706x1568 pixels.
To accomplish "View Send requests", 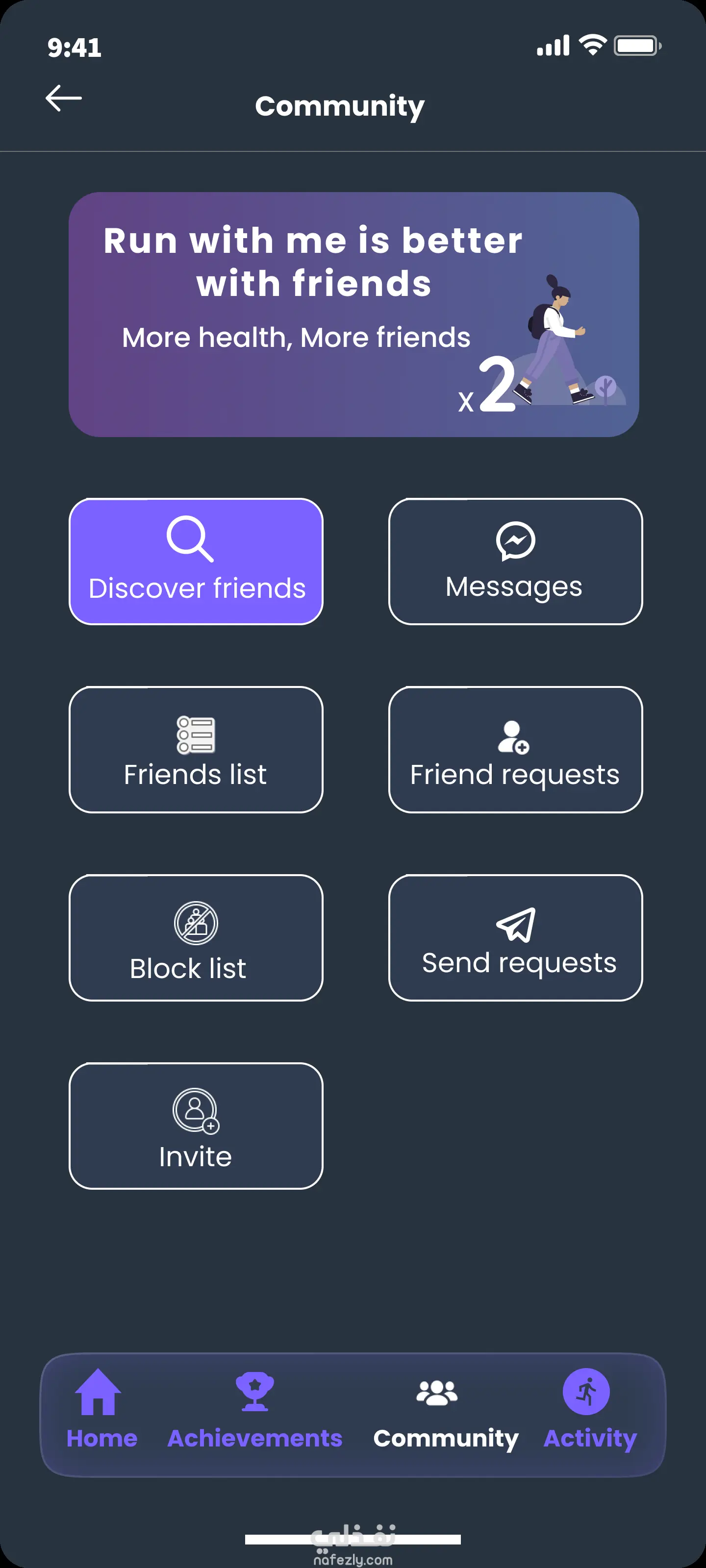I will [x=515, y=937].
